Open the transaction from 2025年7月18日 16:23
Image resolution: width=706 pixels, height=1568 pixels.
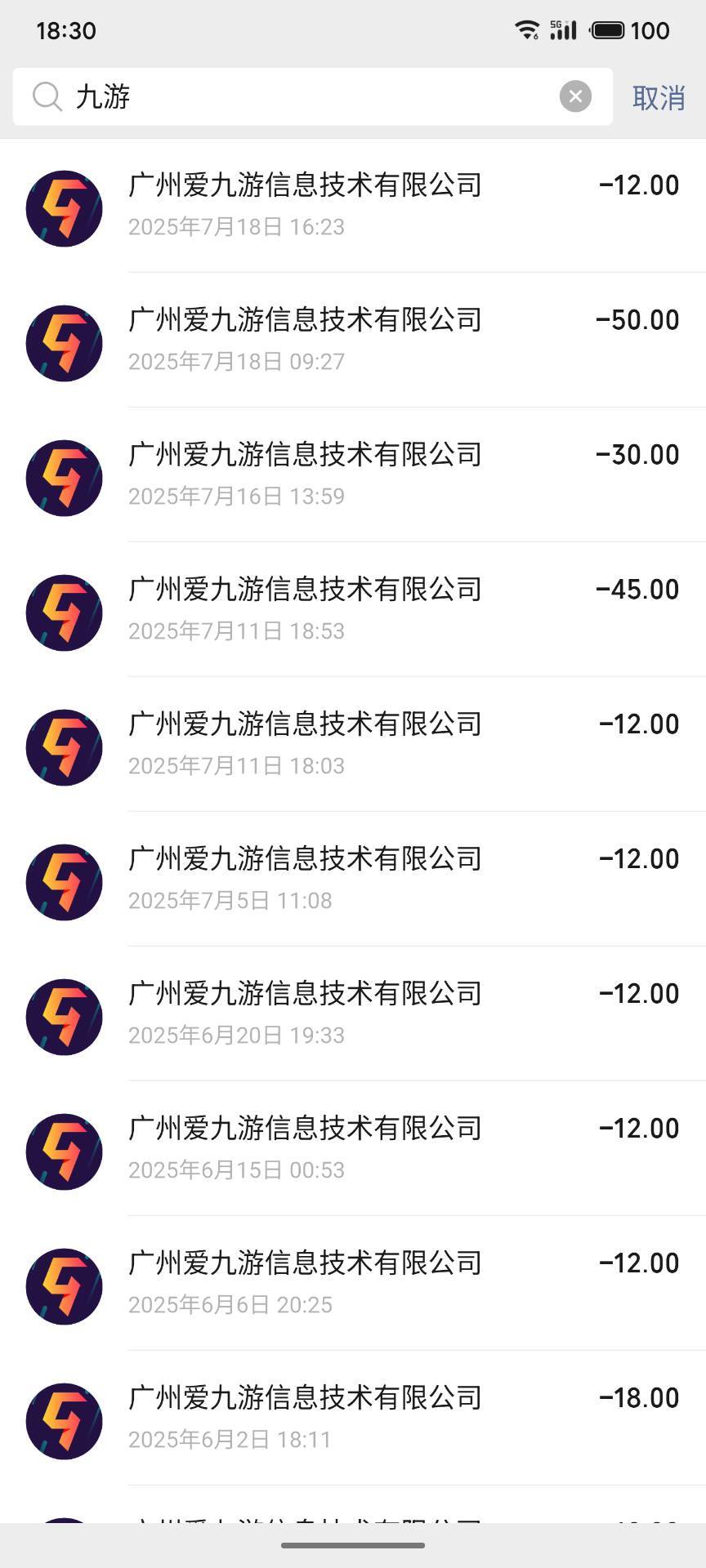[x=353, y=205]
